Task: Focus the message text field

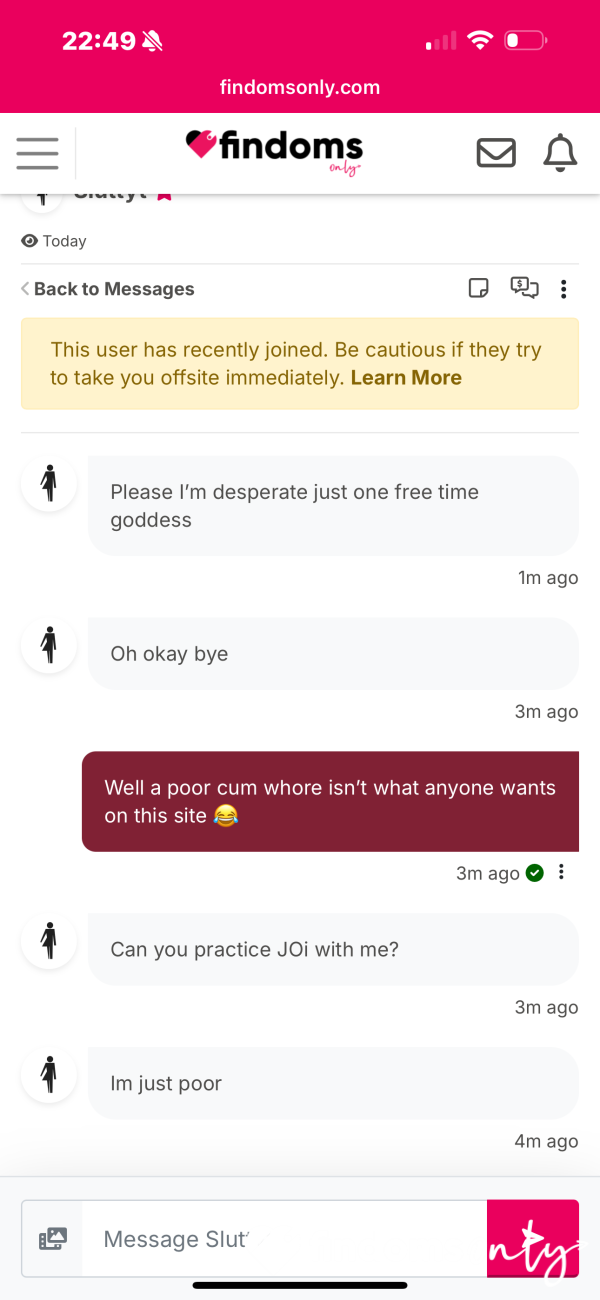Action: point(284,1239)
